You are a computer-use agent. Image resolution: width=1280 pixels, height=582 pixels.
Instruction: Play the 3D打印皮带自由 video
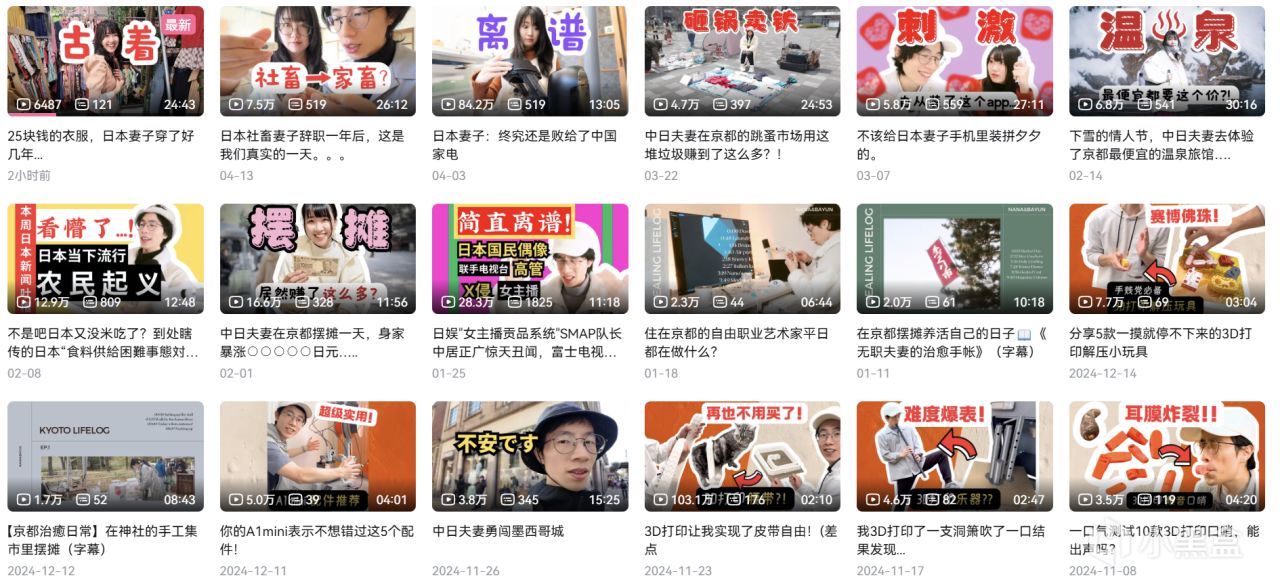click(x=742, y=457)
